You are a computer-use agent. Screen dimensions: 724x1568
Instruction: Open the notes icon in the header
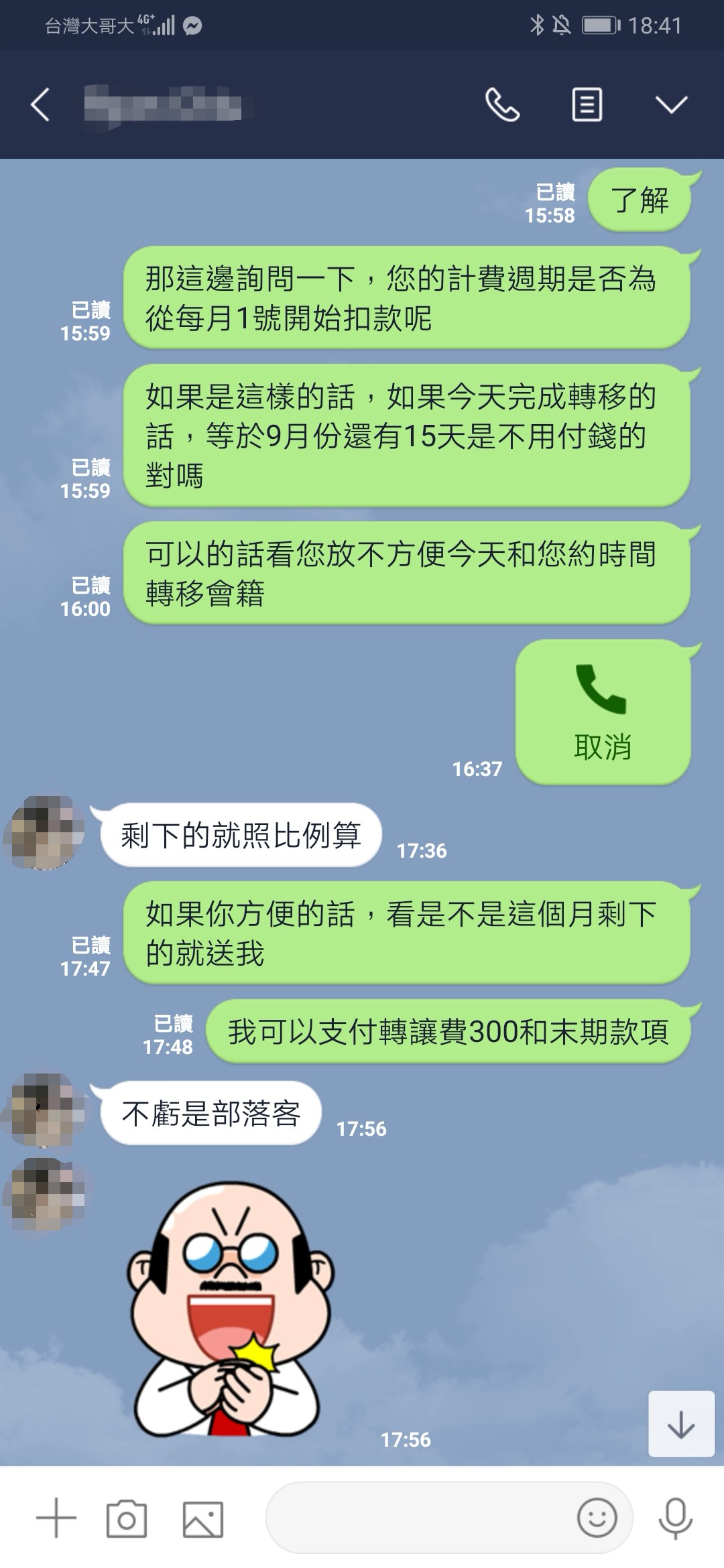[x=587, y=105]
